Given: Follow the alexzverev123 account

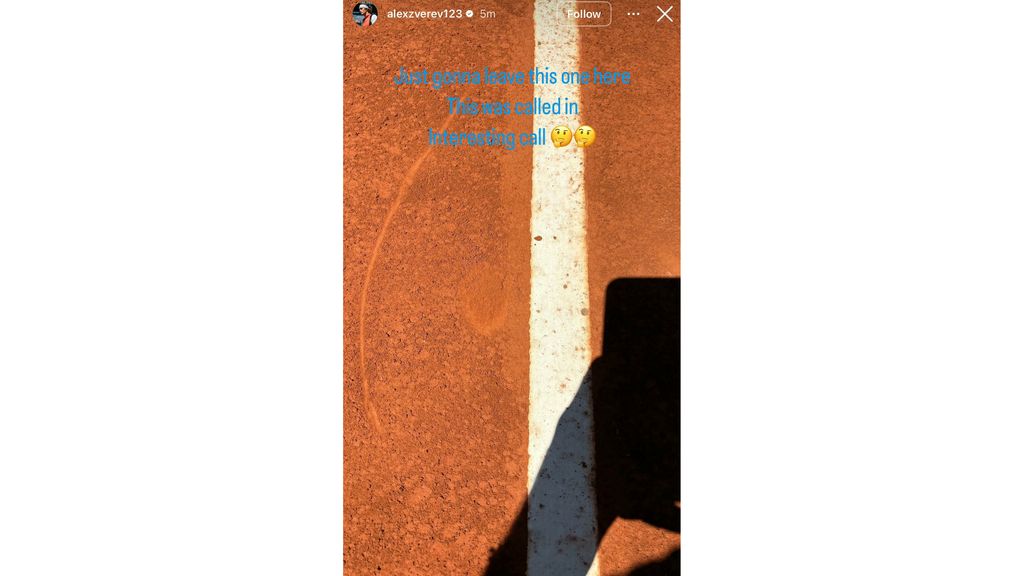Looking at the screenshot, I should 583,14.
